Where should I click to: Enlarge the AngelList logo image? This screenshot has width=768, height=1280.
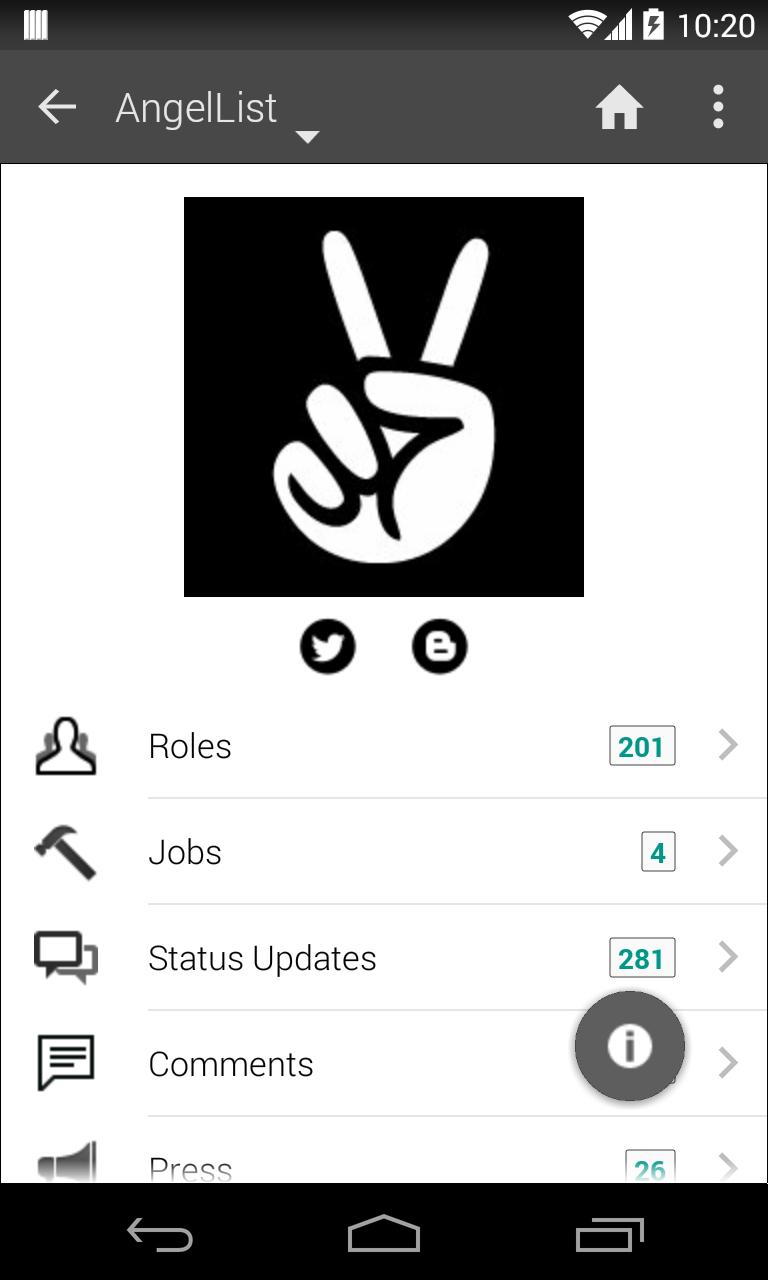384,397
